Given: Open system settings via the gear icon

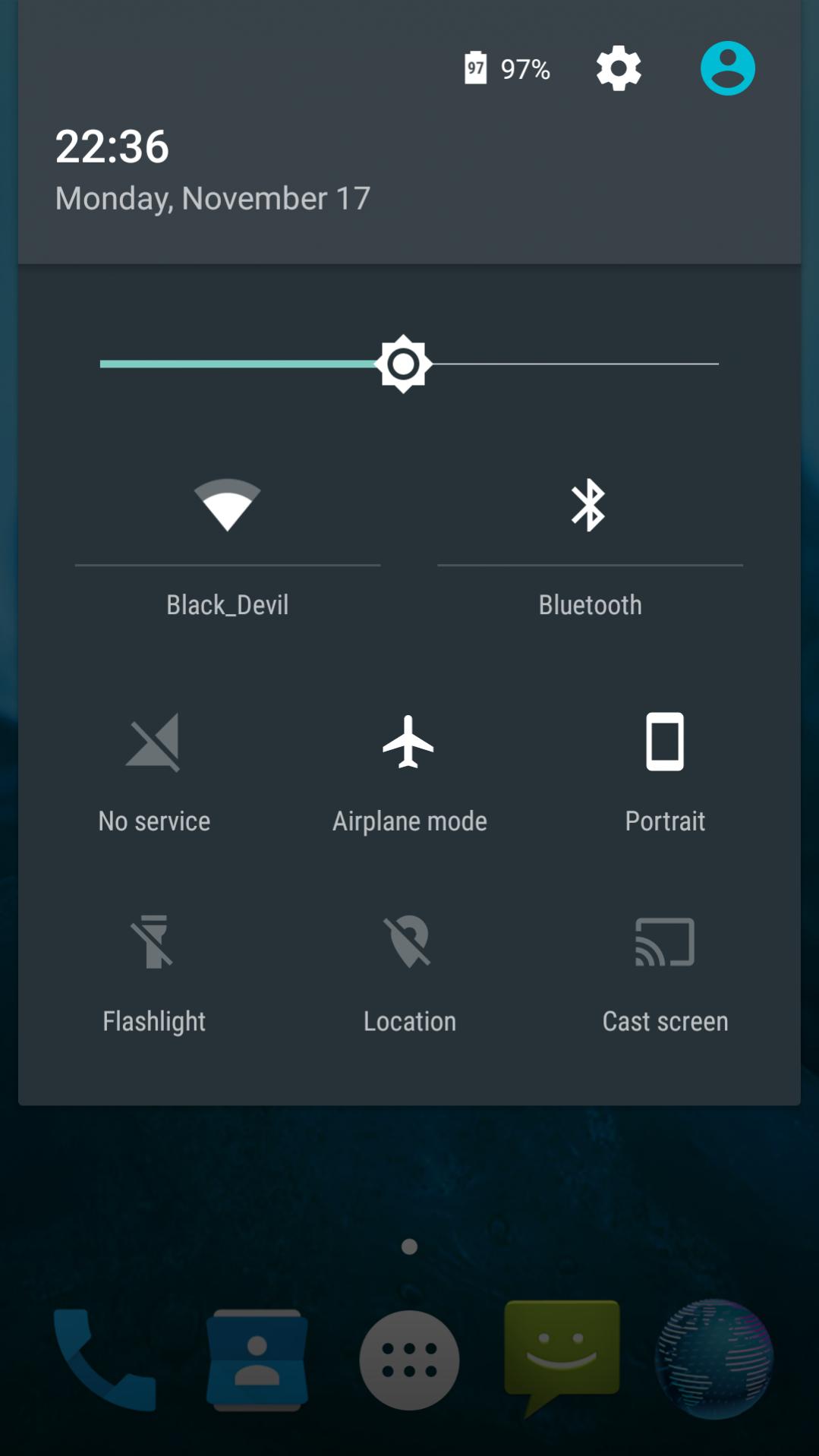Looking at the screenshot, I should click(619, 69).
